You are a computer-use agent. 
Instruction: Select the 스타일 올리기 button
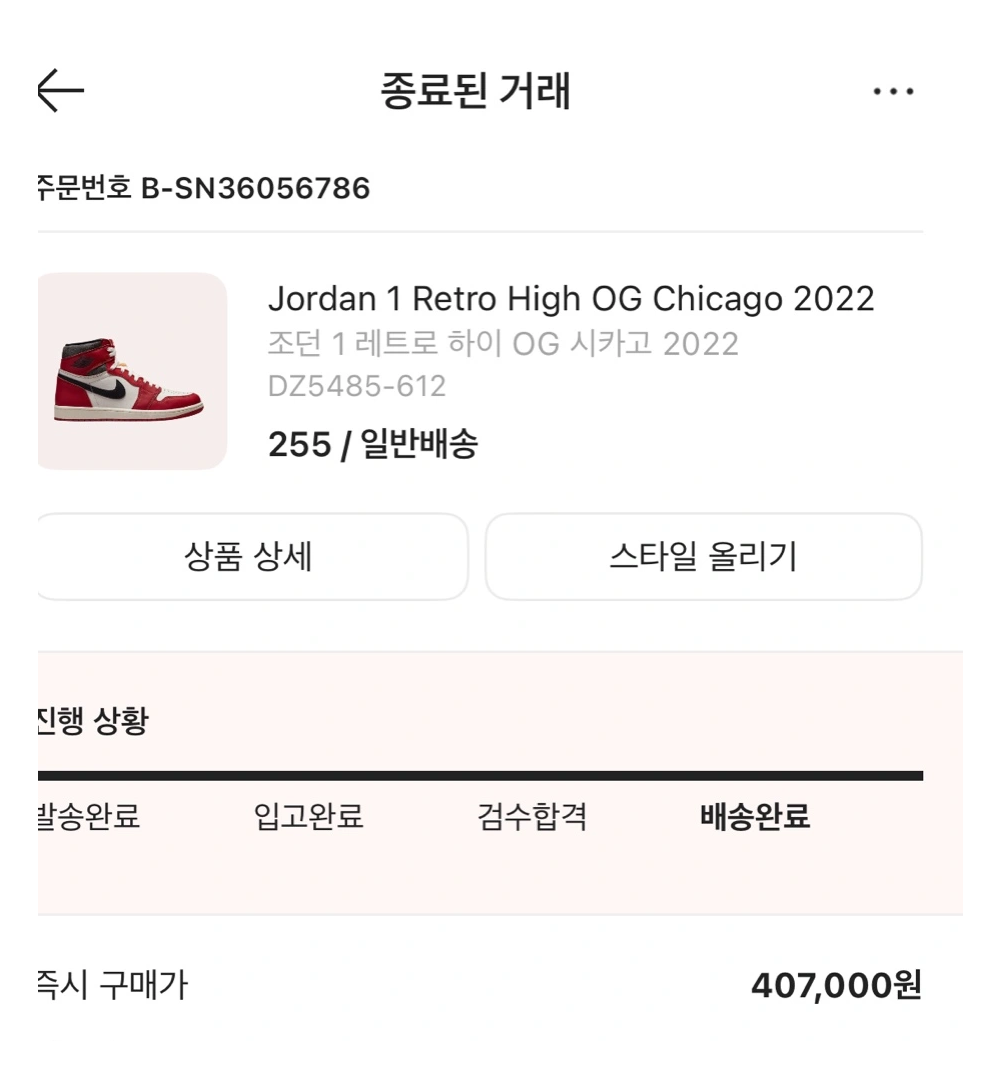(x=703, y=557)
